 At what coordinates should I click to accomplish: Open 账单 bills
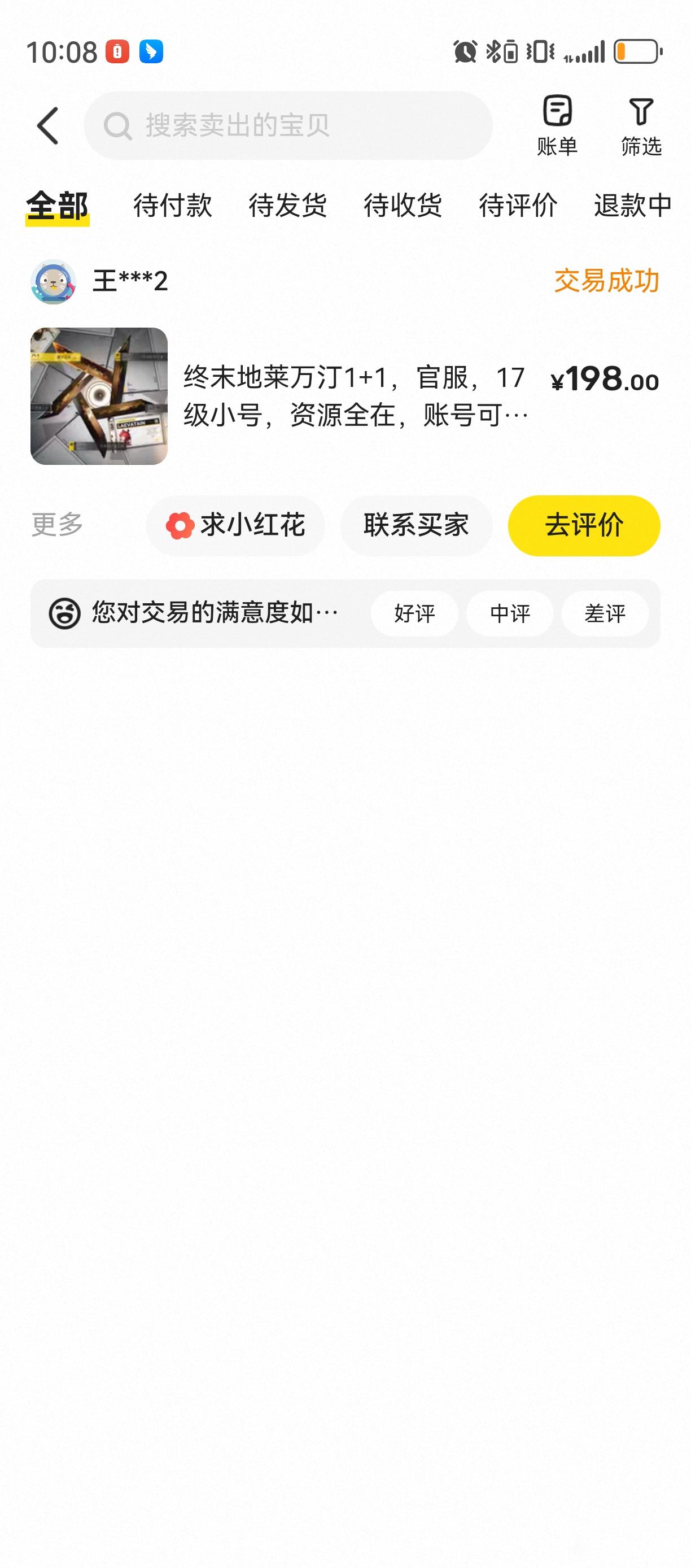(x=557, y=126)
